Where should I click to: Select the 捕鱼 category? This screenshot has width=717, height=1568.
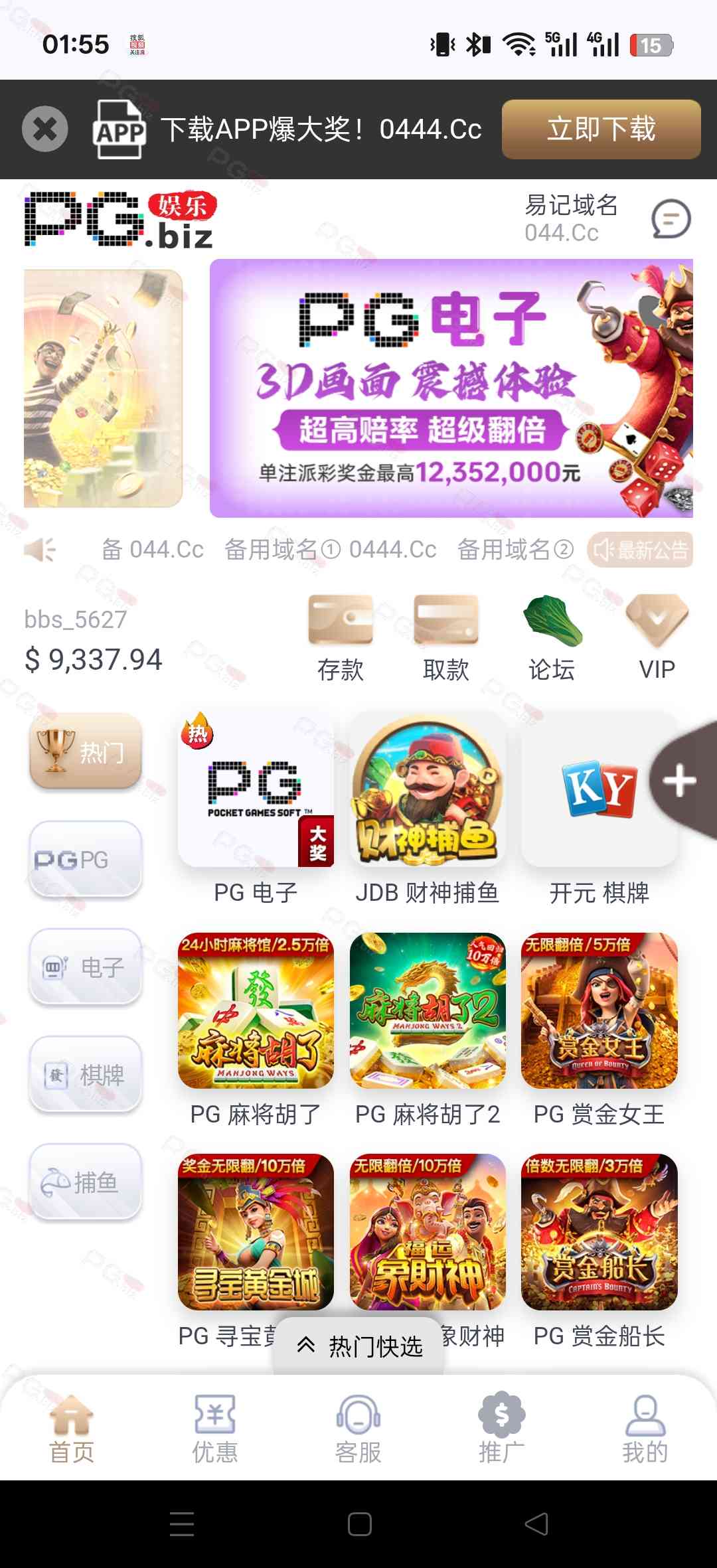pos(86,1182)
